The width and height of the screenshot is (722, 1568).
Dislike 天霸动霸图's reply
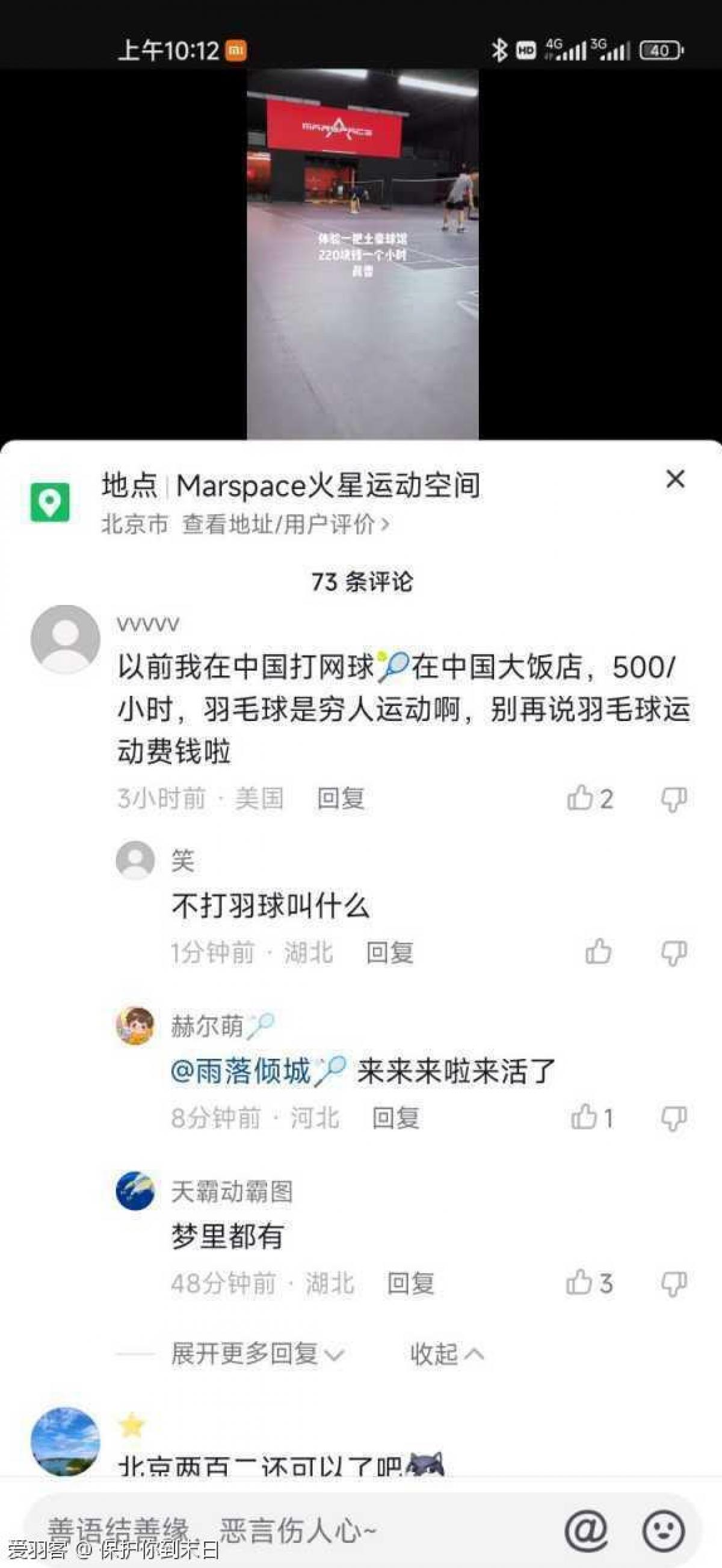click(673, 1284)
